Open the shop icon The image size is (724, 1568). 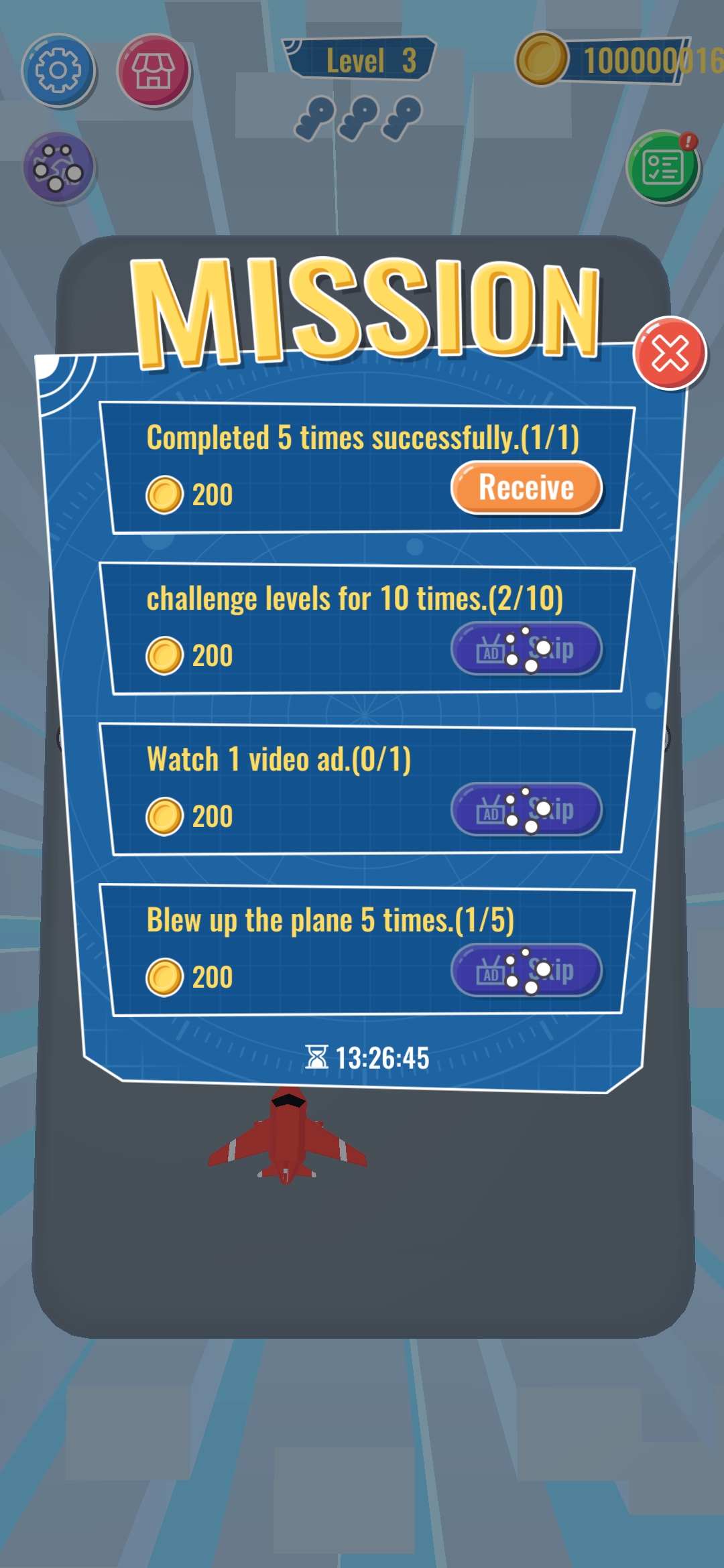click(154, 70)
